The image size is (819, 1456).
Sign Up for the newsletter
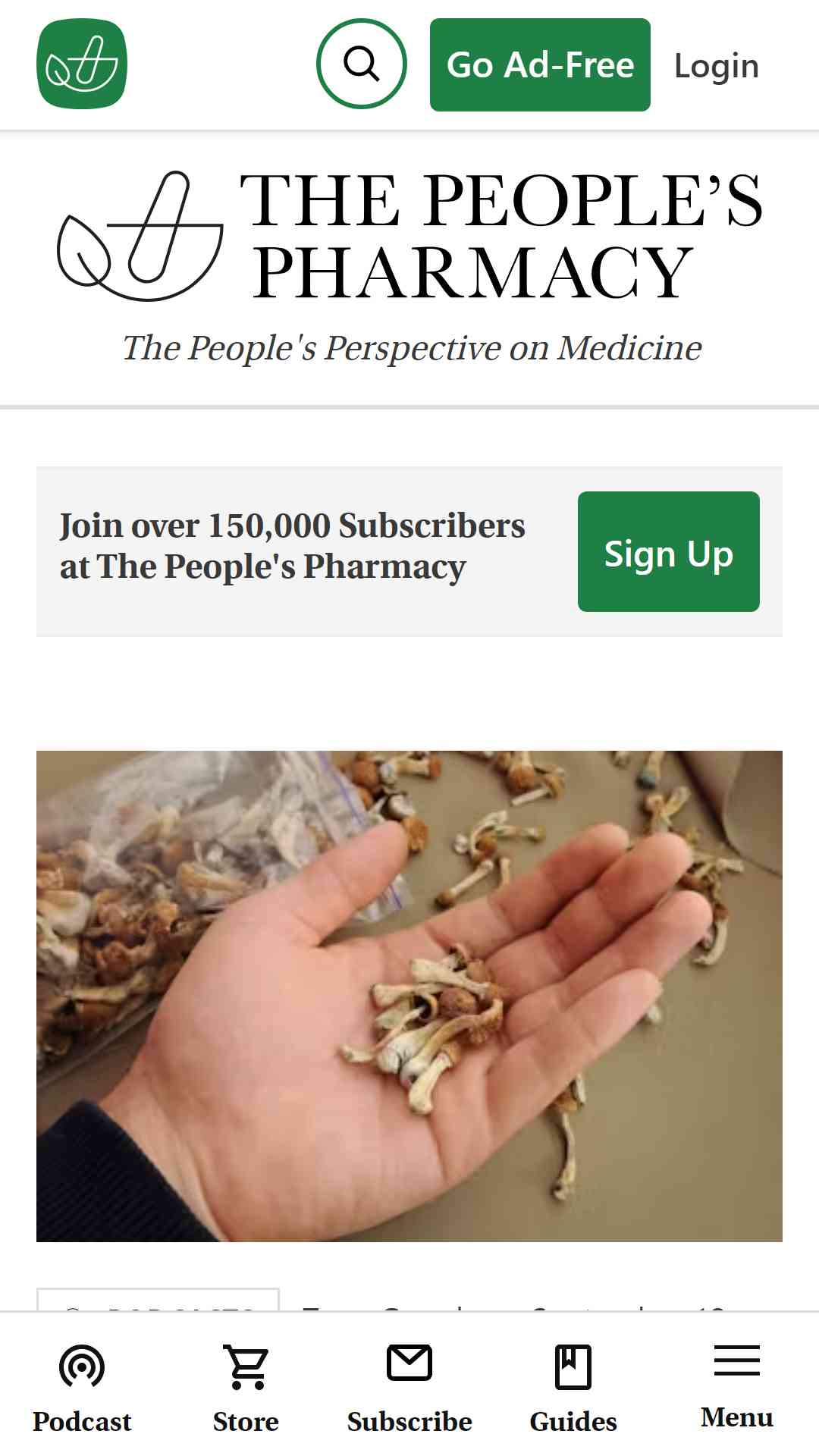tap(668, 552)
